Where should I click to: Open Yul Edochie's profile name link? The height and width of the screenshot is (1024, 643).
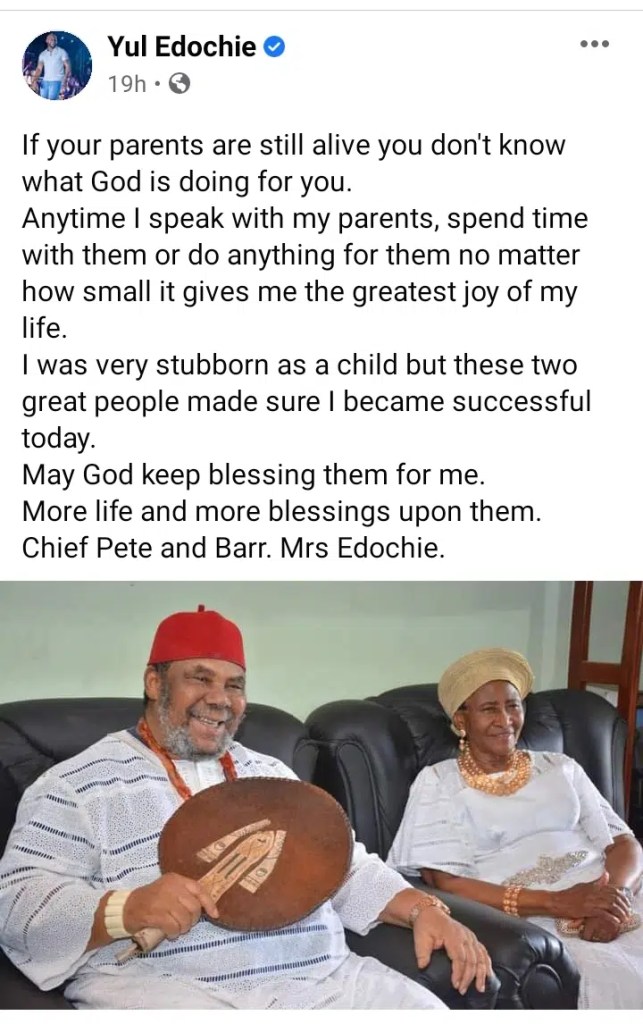tap(181, 46)
